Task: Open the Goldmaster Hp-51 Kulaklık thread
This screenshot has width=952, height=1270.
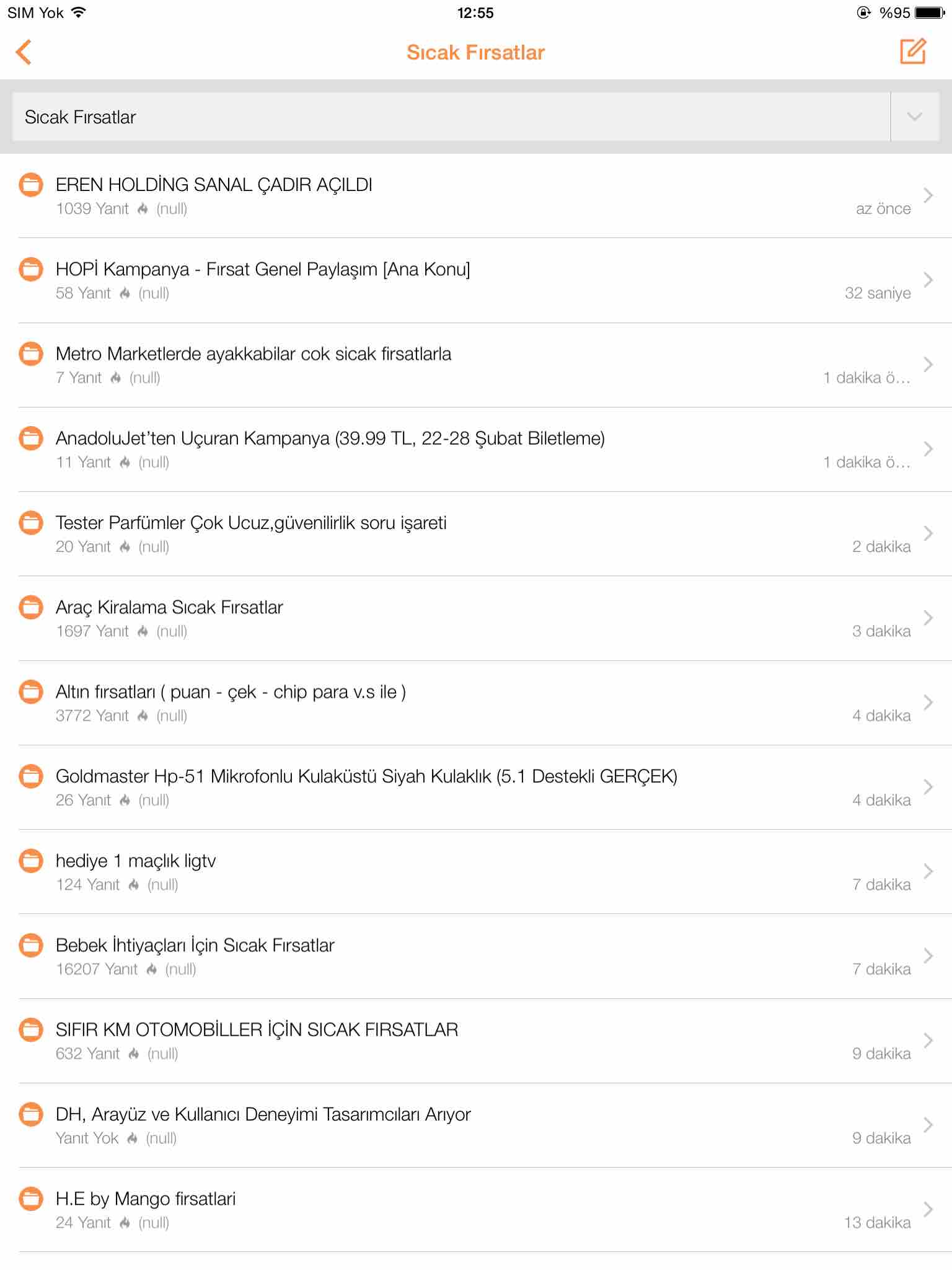Action: [366, 776]
